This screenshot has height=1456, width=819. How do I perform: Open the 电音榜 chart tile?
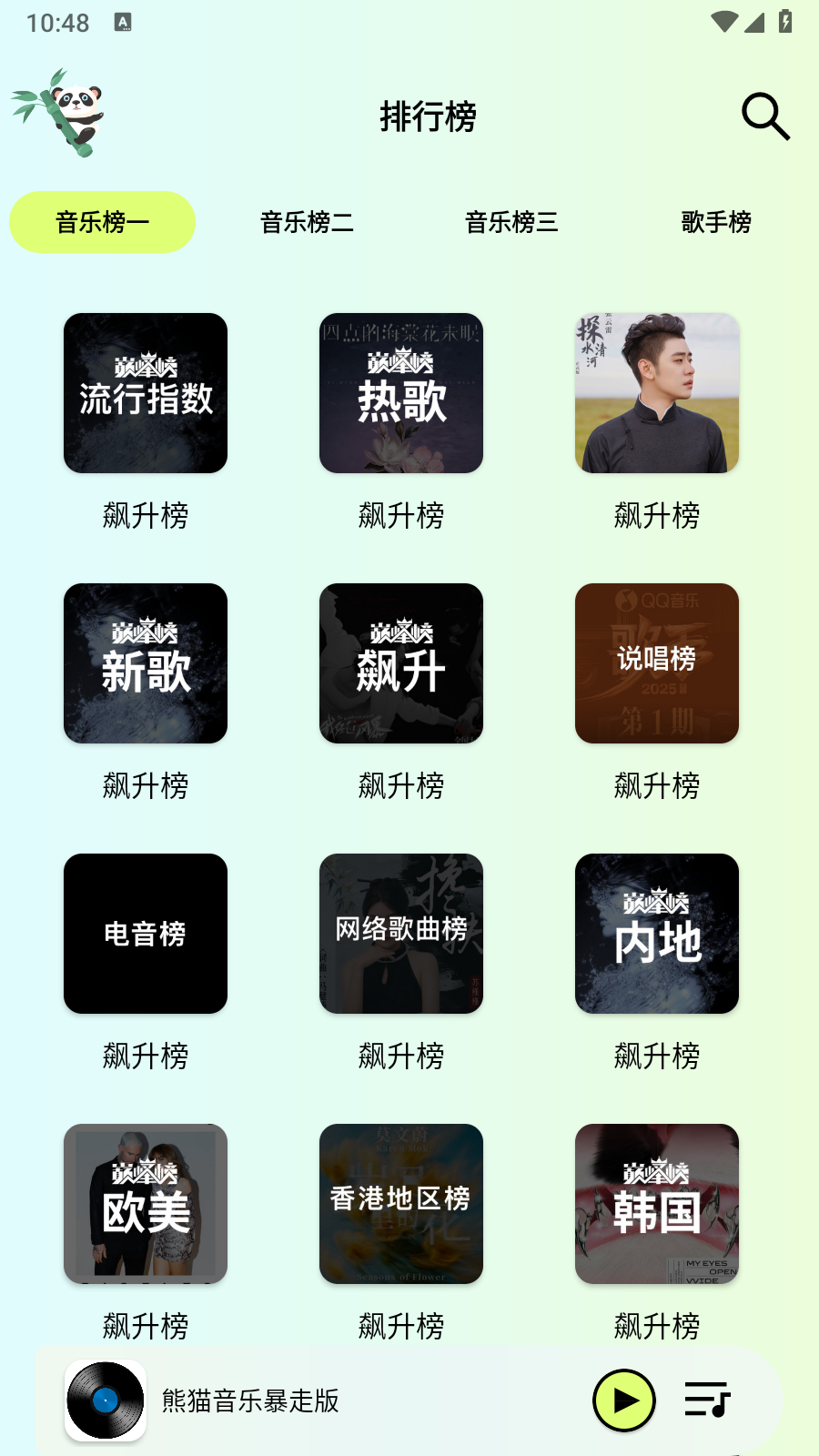pos(146,934)
